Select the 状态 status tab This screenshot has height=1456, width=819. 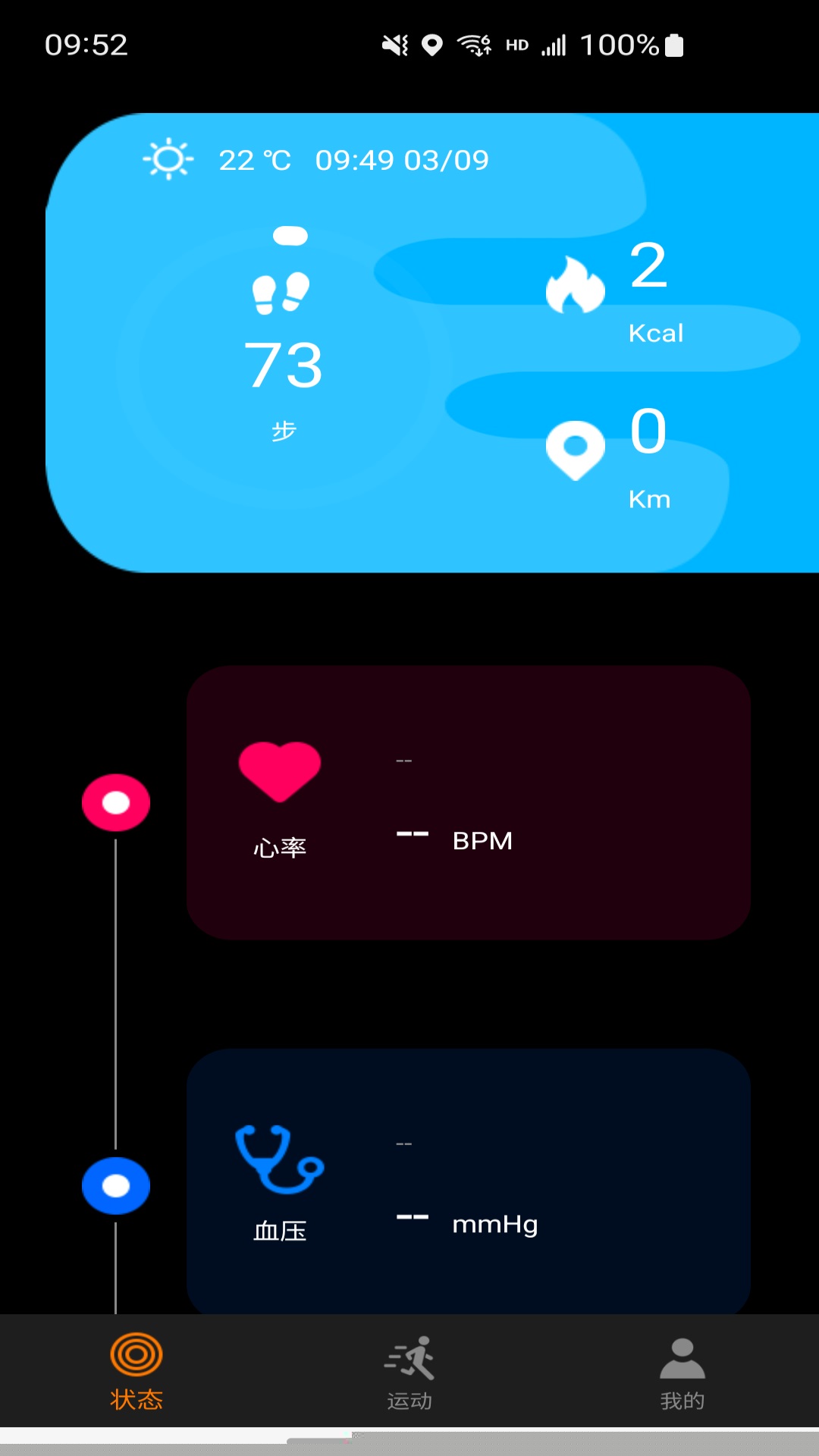coord(136,1371)
